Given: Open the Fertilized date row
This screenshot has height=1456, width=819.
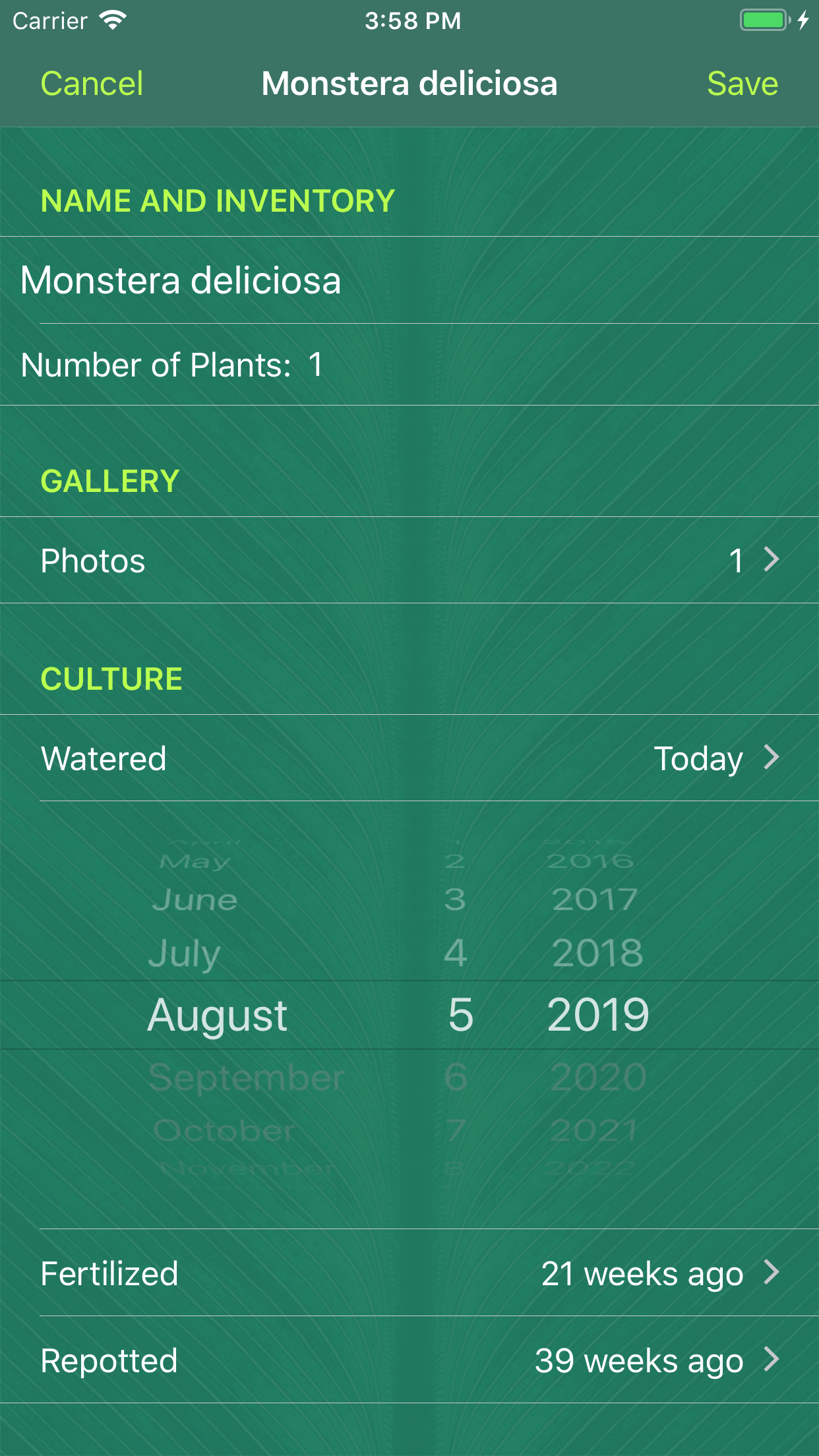Looking at the screenshot, I should click(409, 1273).
